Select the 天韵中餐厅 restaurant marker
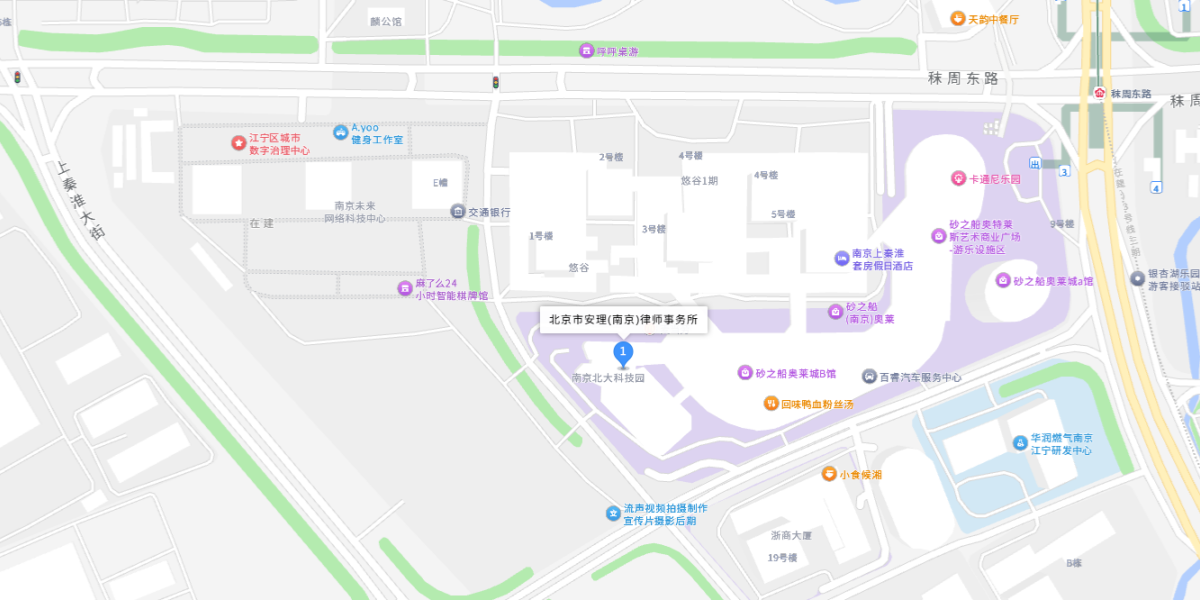The height and width of the screenshot is (600, 1200). [x=957, y=19]
